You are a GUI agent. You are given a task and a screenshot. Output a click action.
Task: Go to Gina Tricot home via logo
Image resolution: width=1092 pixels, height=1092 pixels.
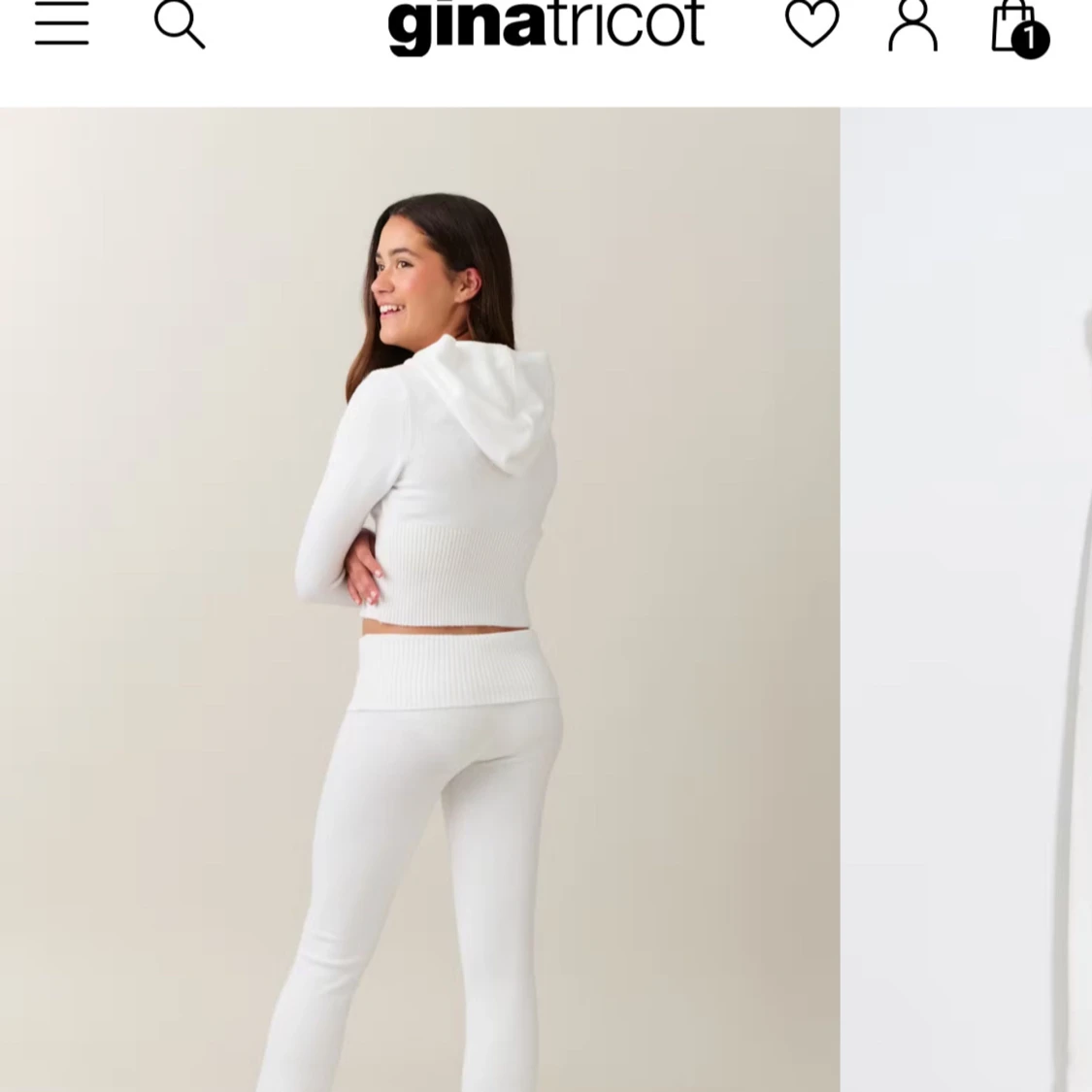[546, 25]
